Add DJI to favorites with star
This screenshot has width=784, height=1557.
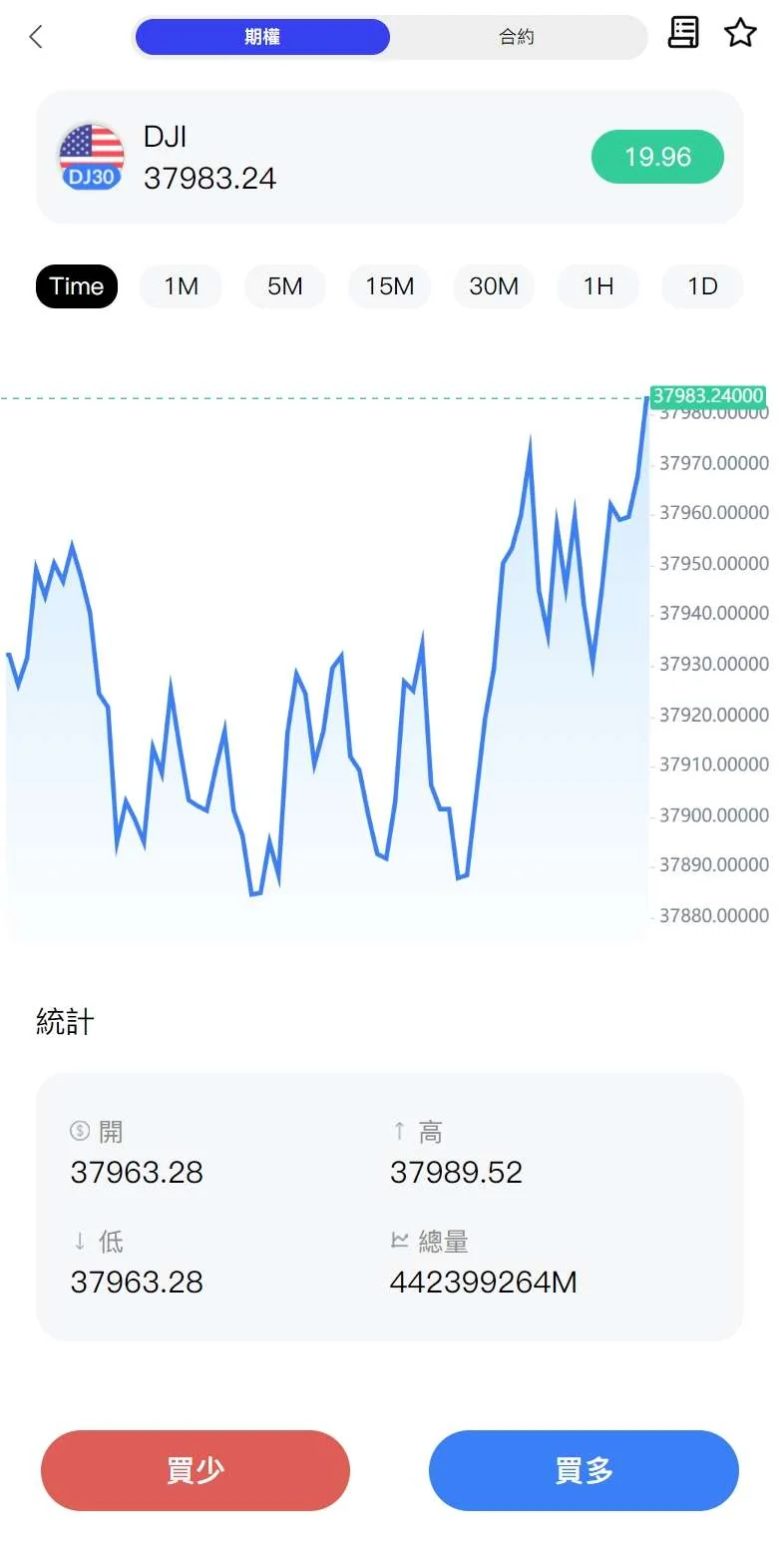coord(740,33)
